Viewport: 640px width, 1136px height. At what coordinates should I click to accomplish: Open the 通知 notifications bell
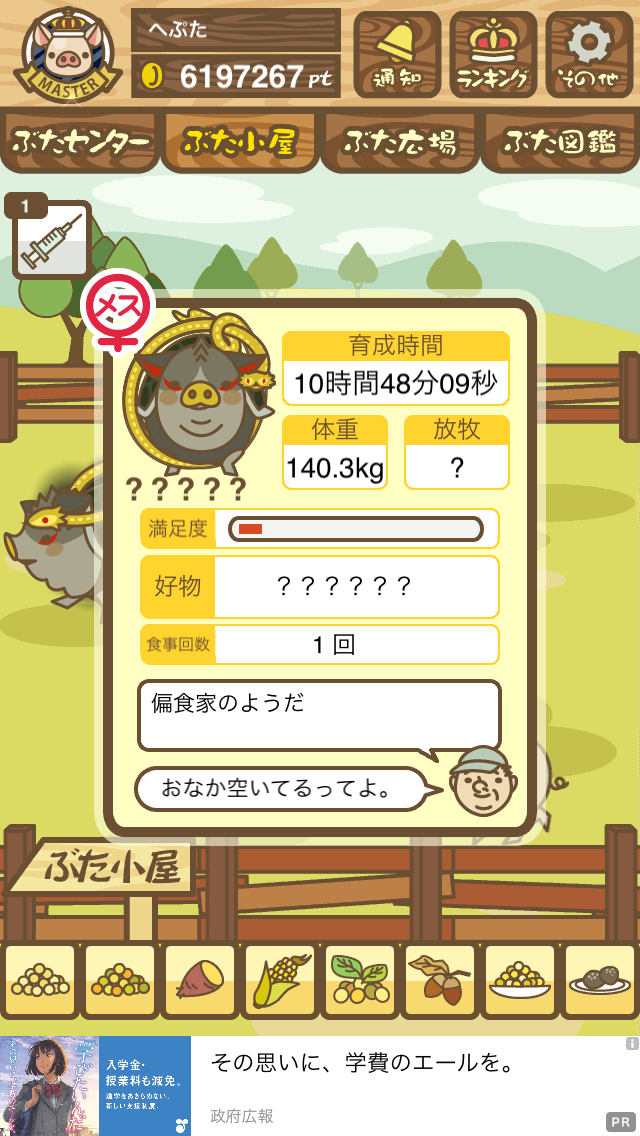click(396, 54)
